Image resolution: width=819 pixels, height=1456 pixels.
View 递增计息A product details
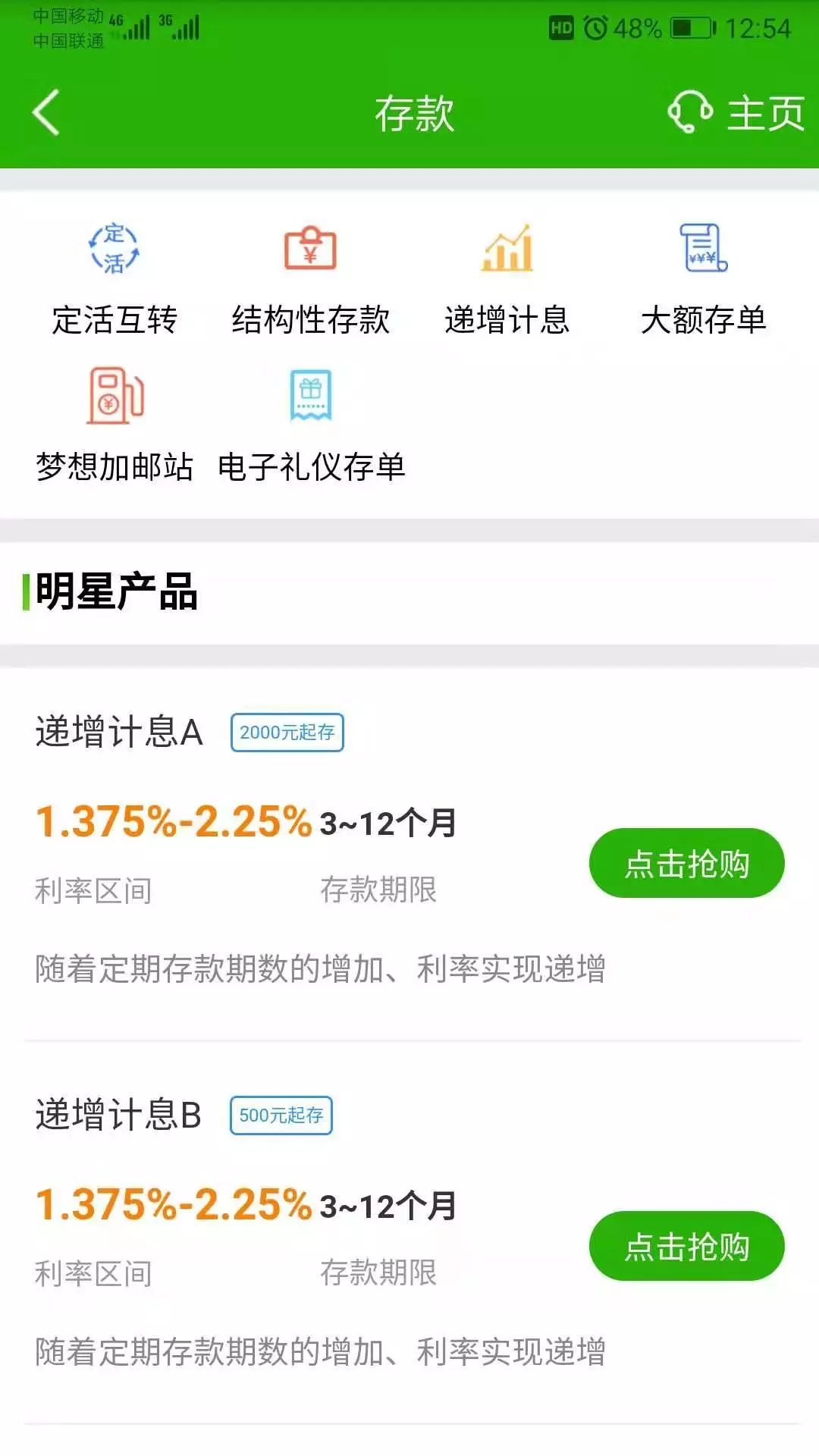coord(119,732)
